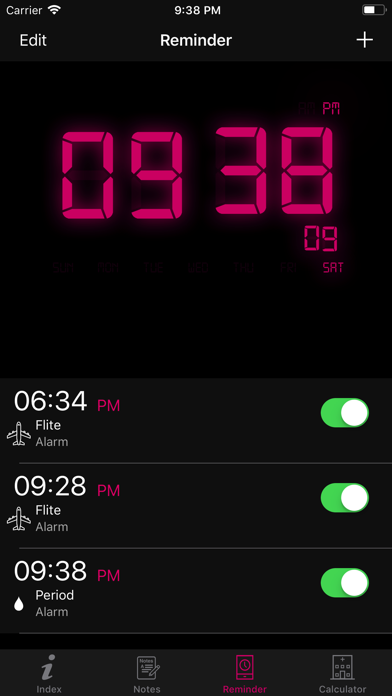Turn off the 09:28 PM Flite alarm
Image resolution: width=392 pixels, height=696 pixels.
tap(345, 498)
